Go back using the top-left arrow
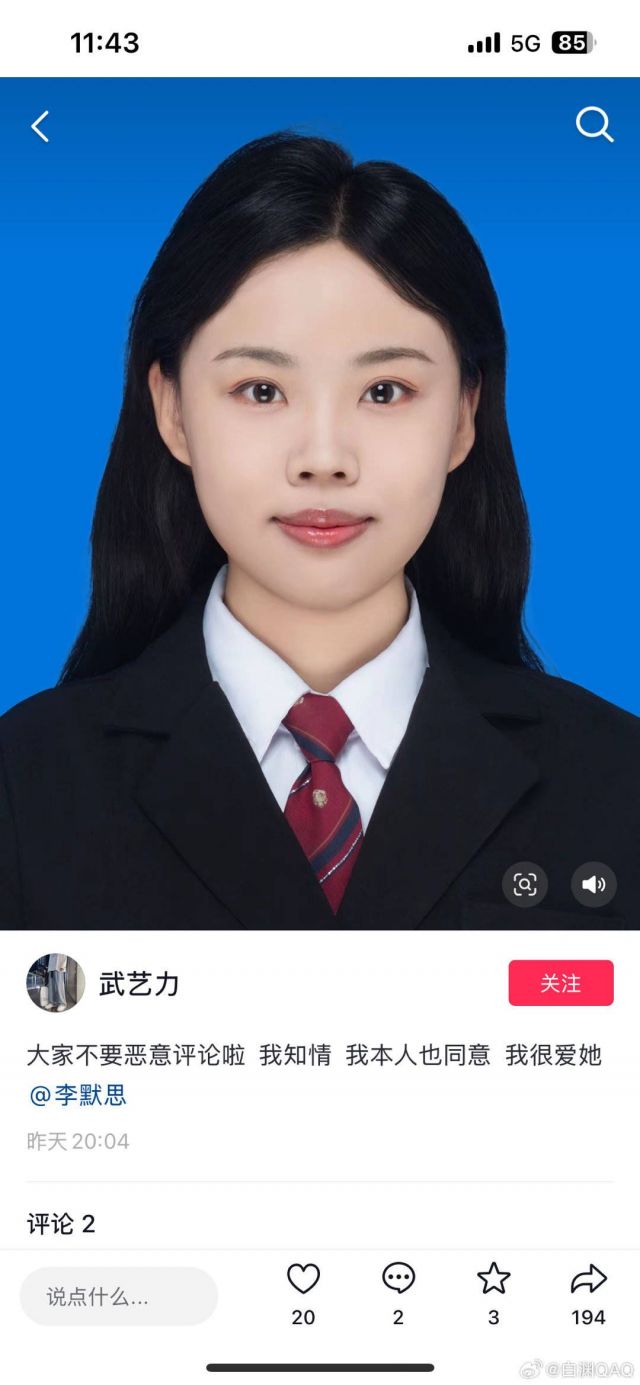Image resolution: width=640 pixels, height=1385 pixels. pos(40,126)
